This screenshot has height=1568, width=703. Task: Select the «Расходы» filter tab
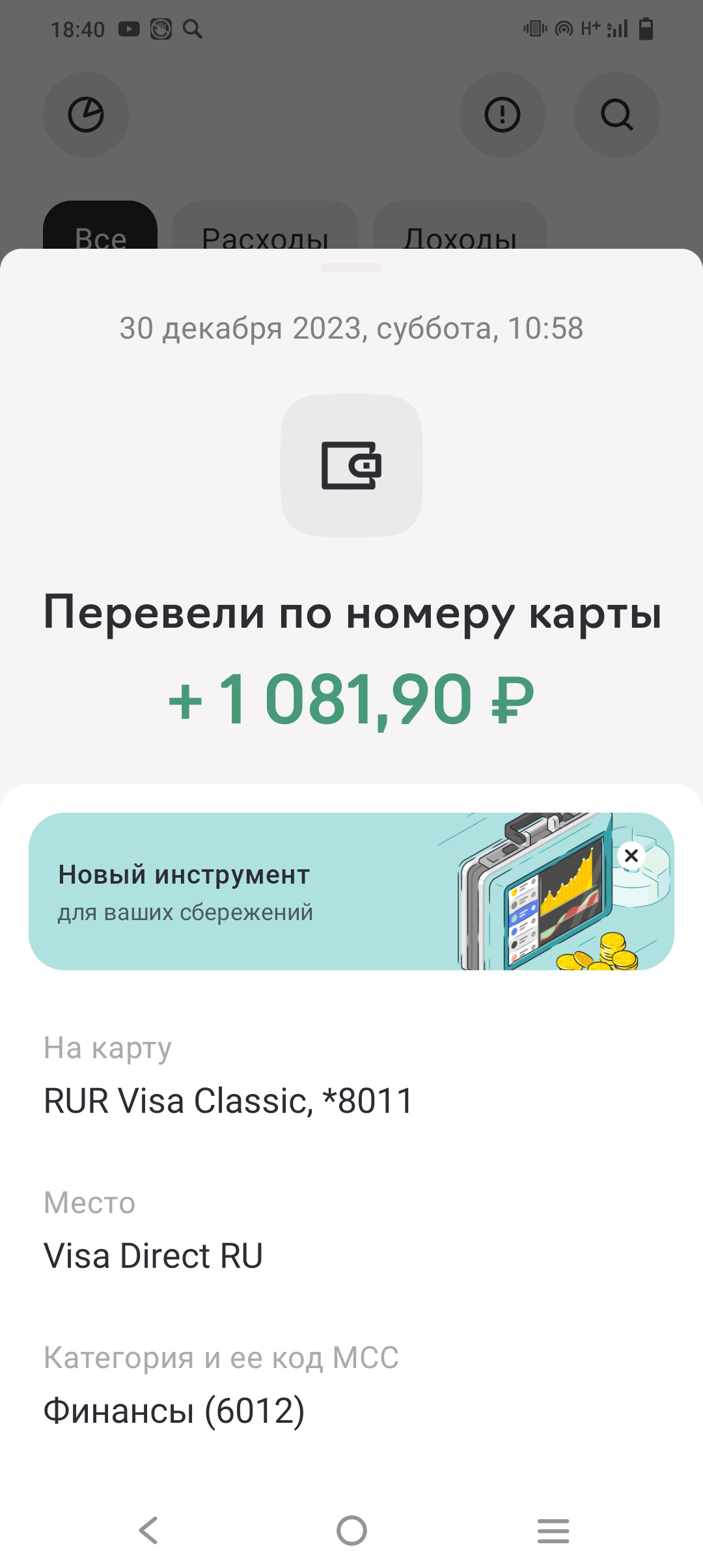click(x=265, y=225)
